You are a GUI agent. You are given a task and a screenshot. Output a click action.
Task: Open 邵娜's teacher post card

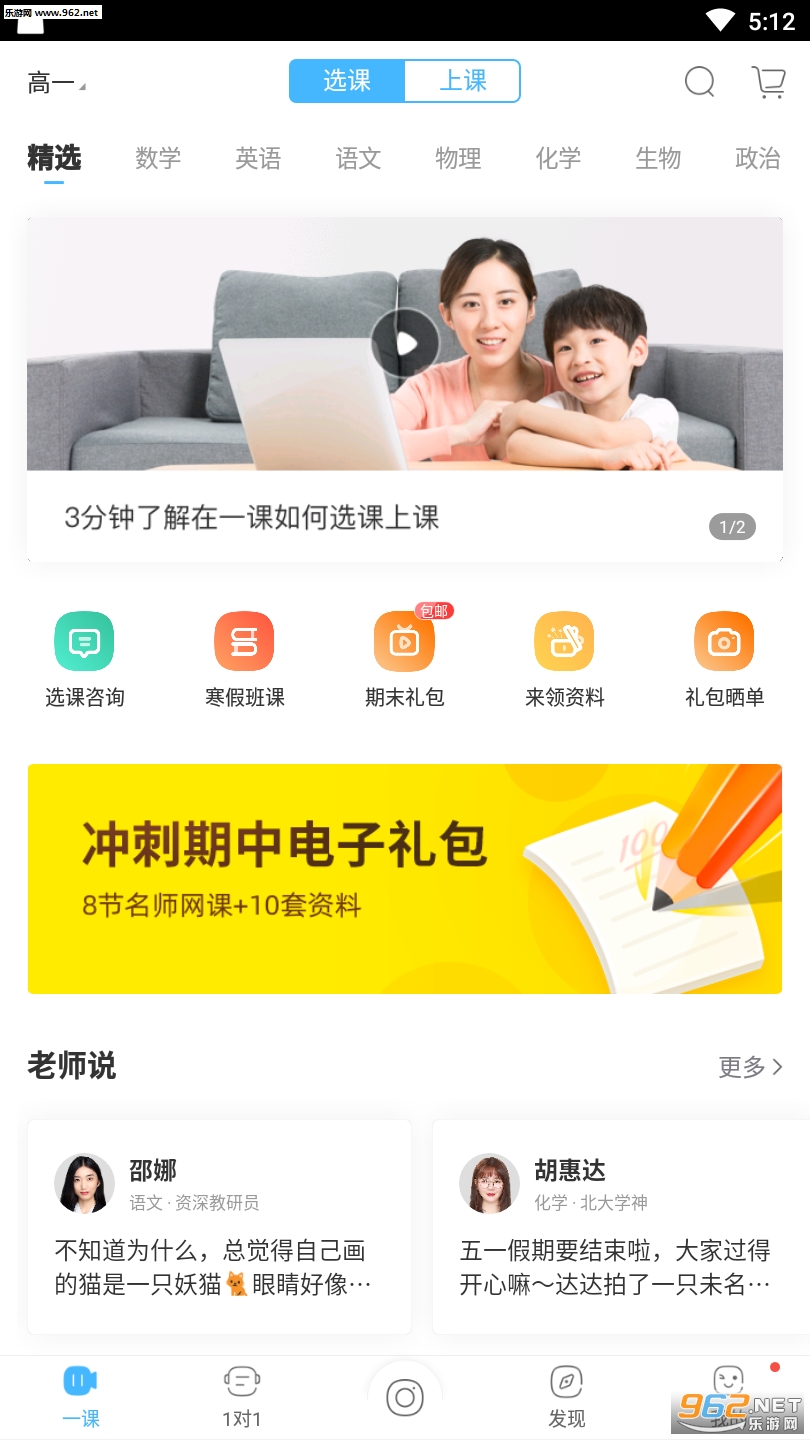pos(219,1226)
